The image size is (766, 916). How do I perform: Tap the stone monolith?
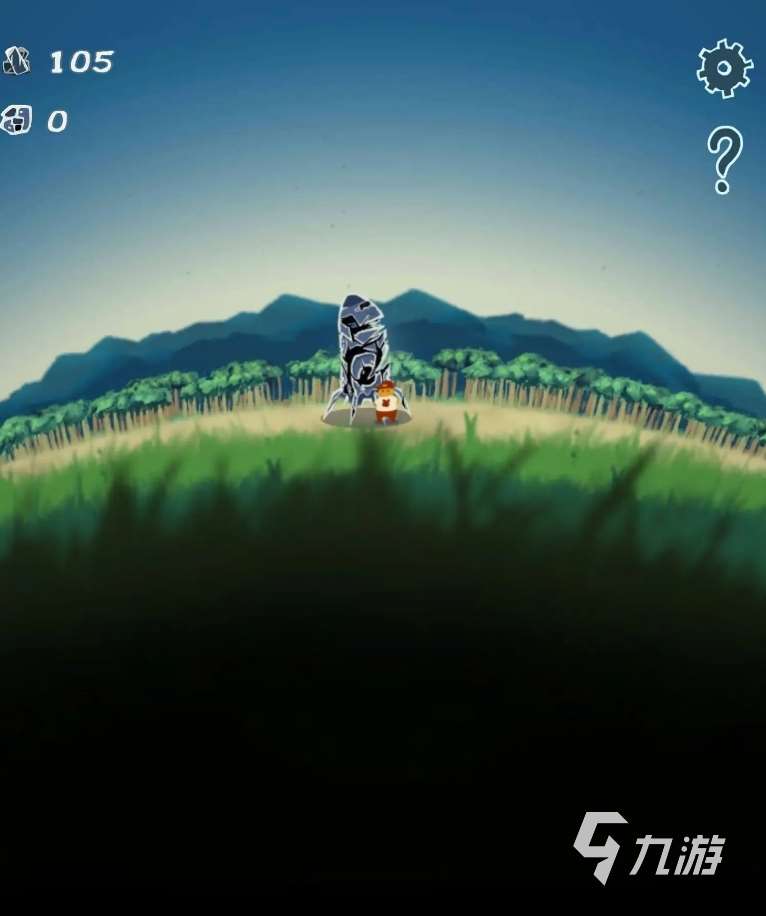tap(360, 355)
